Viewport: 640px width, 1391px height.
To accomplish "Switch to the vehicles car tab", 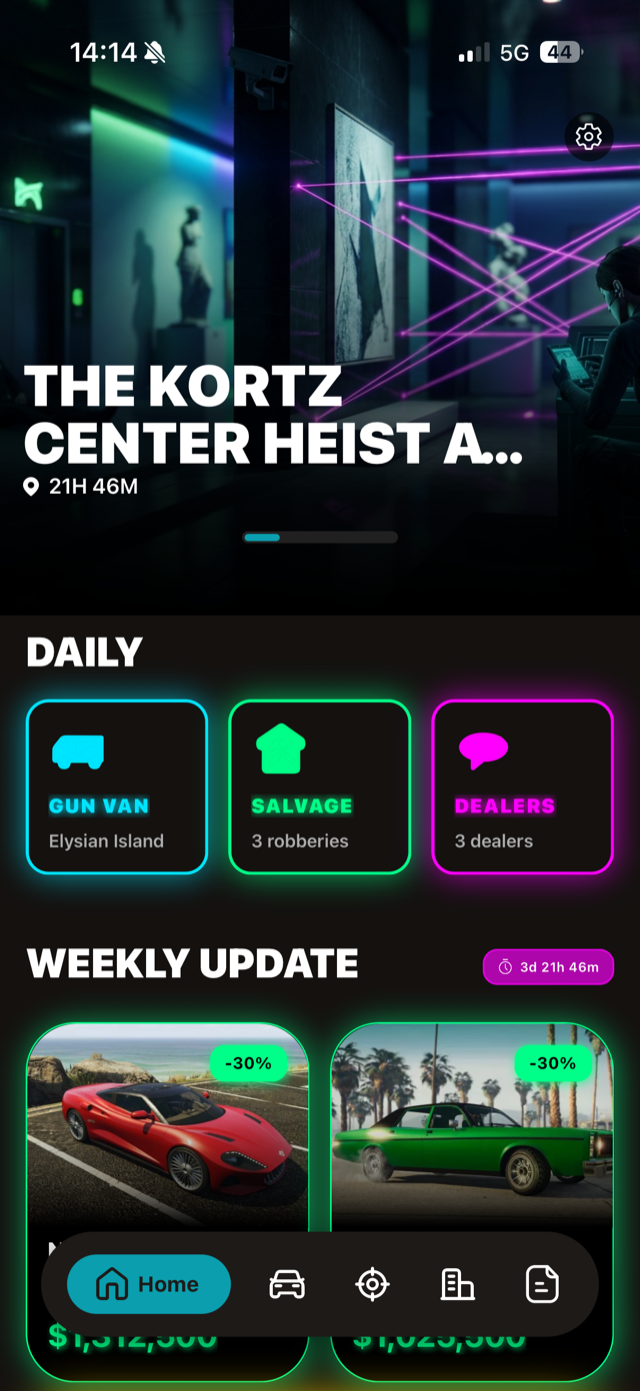I will 287,1284.
